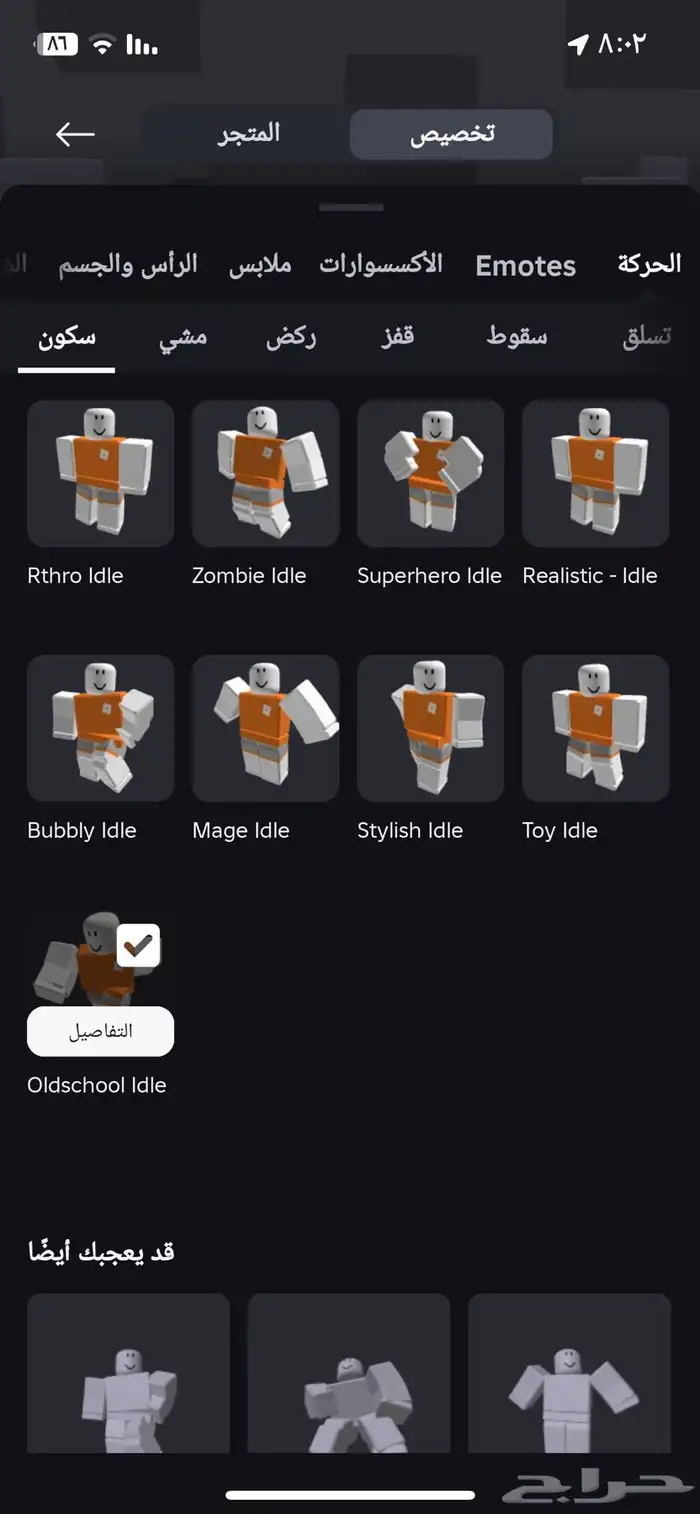
Task: Select the Zombie Idle animation
Action: [x=265, y=474]
